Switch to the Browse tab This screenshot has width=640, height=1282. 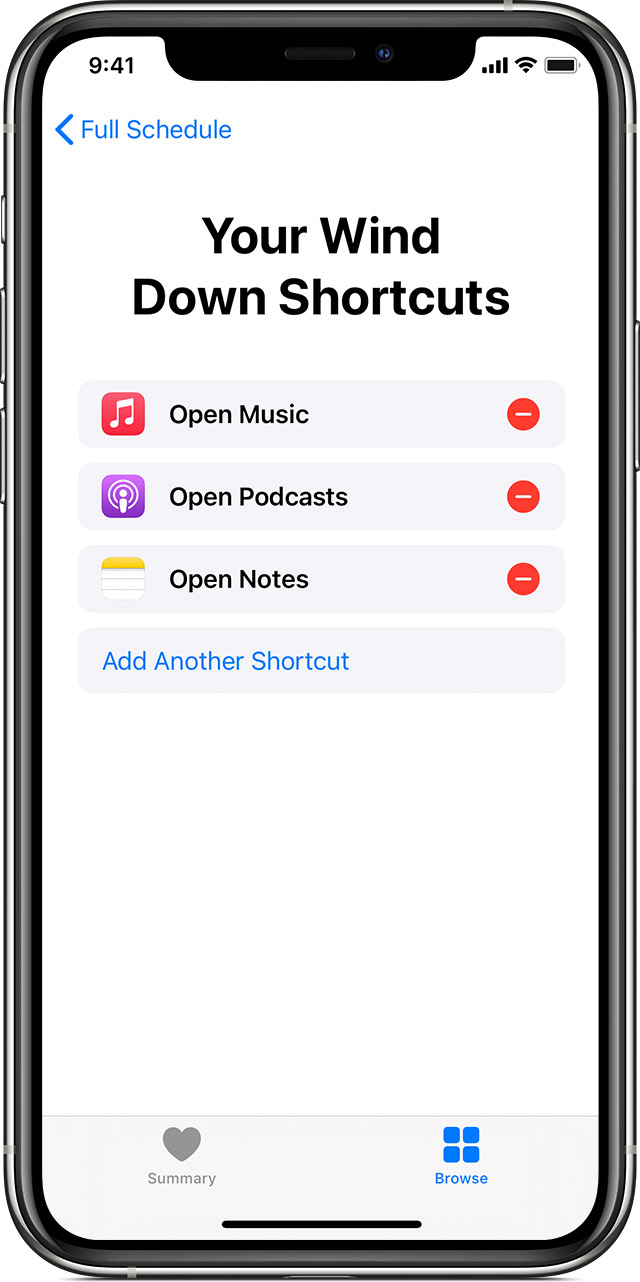461,1155
